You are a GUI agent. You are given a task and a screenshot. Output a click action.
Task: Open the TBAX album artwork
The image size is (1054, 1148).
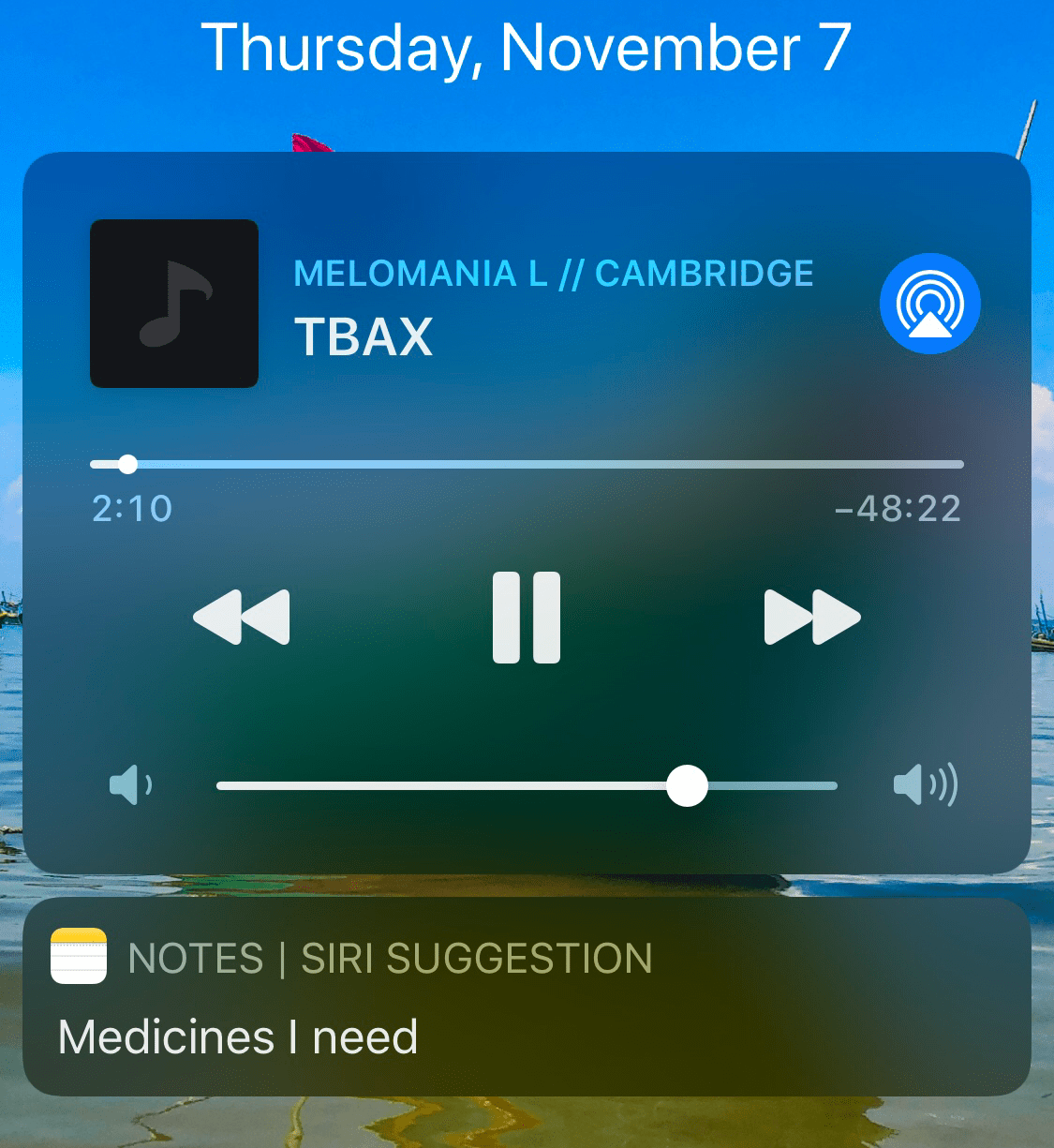coord(174,304)
